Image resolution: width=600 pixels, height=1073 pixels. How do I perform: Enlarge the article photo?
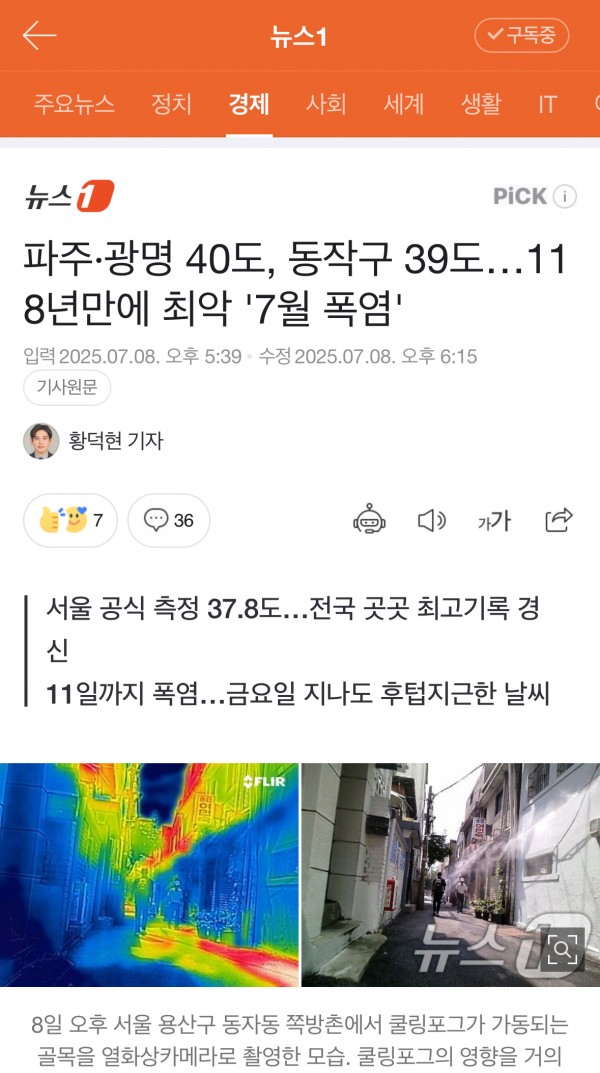[x=563, y=948]
